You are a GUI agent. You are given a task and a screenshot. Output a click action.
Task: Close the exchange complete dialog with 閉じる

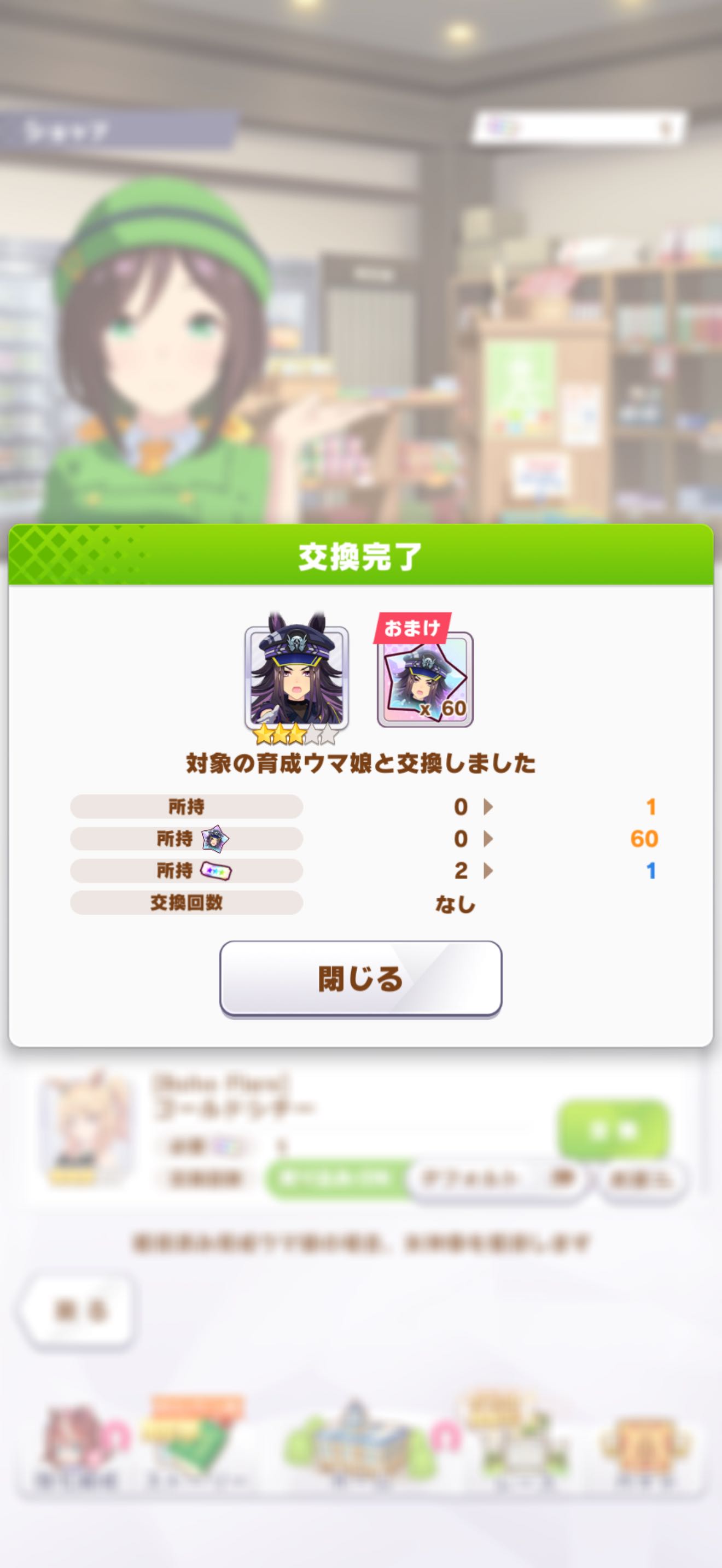(360, 979)
